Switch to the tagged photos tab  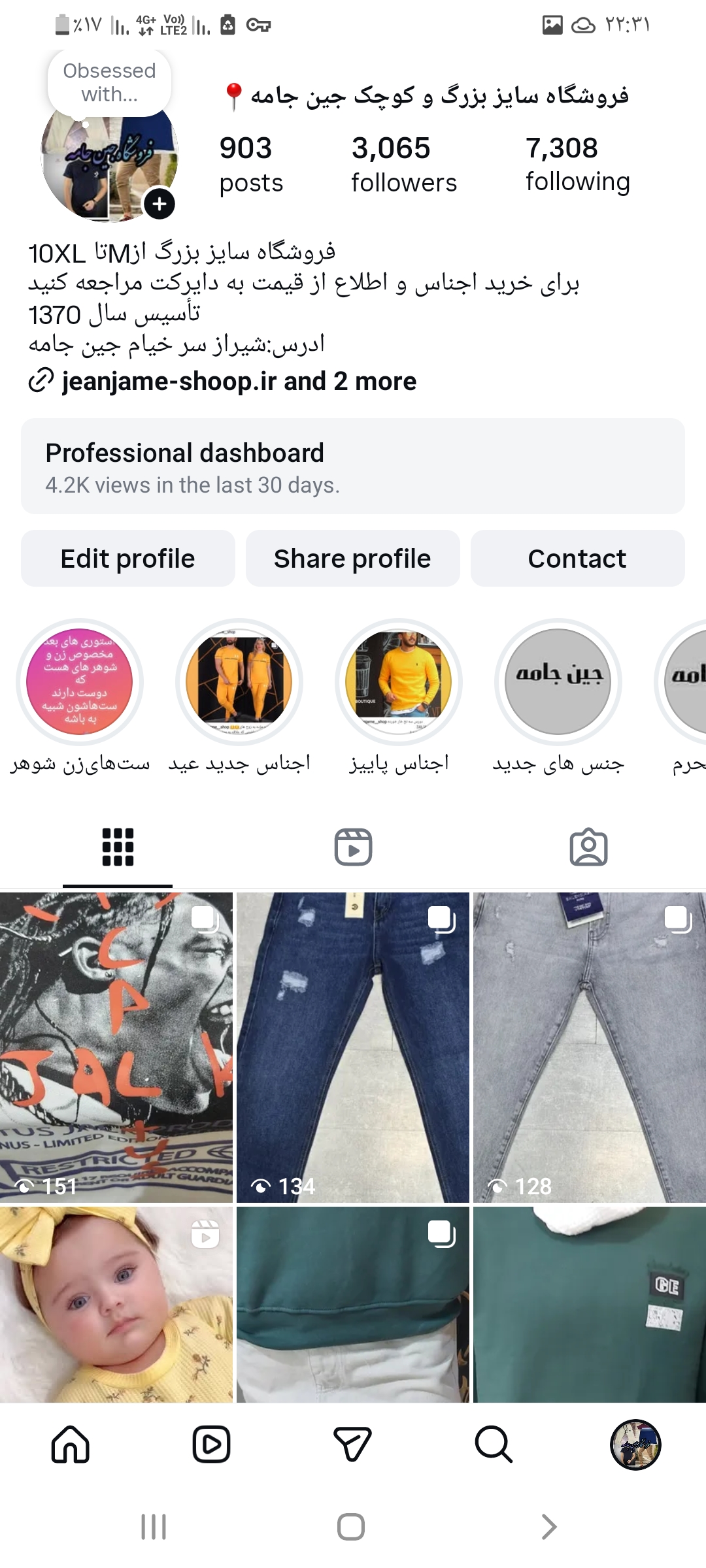pyautogui.click(x=588, y=847)
